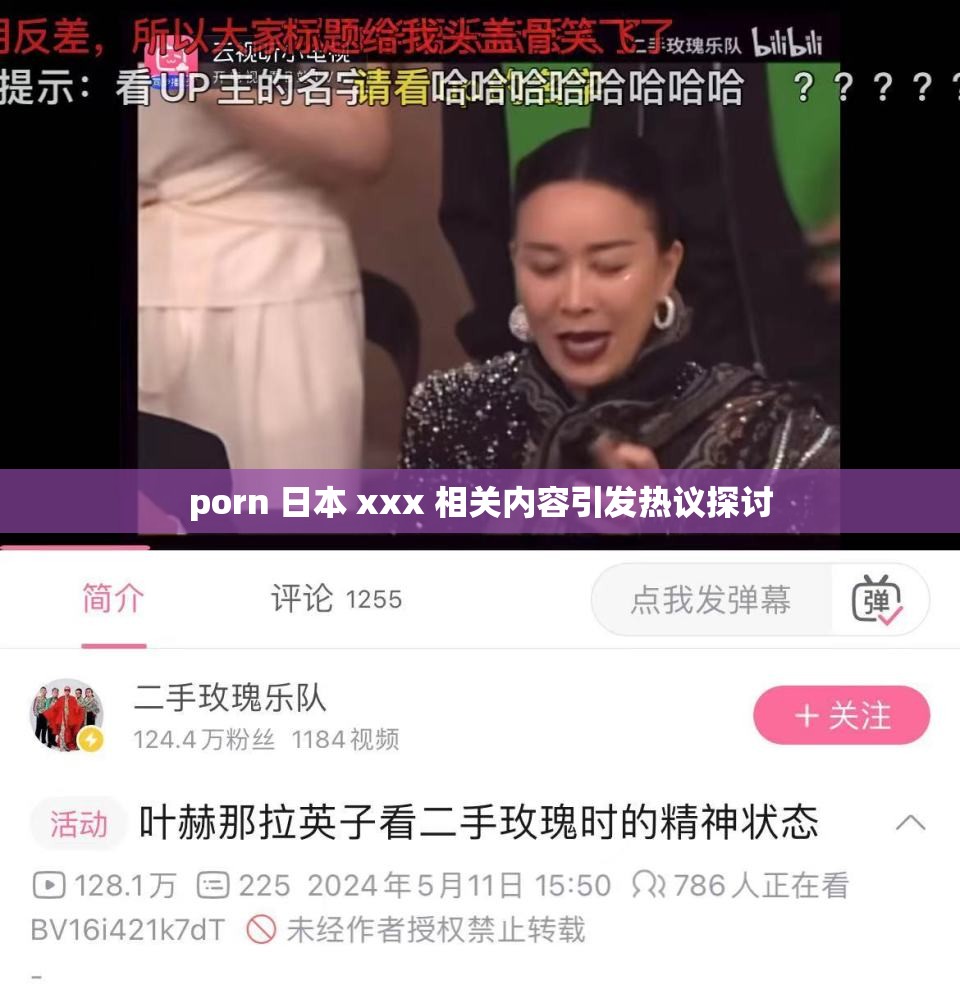Viewport: 960px width, 1003px height.
Task: Collapse the video title with the chevron
Action: point(908,820)
